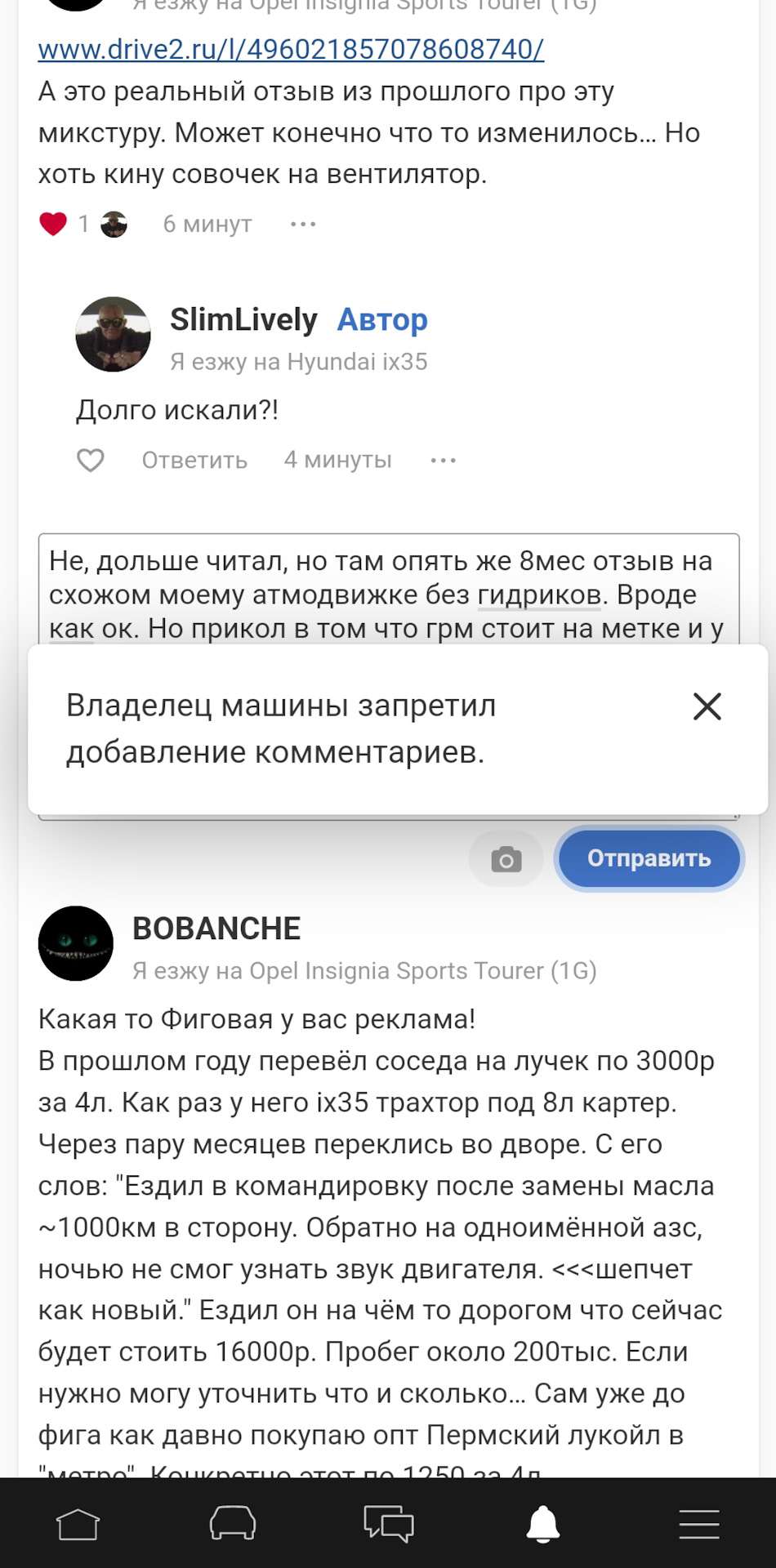Reply to SlimLively via Ответить
The image size is (776, 1568).
pos(194,461)
